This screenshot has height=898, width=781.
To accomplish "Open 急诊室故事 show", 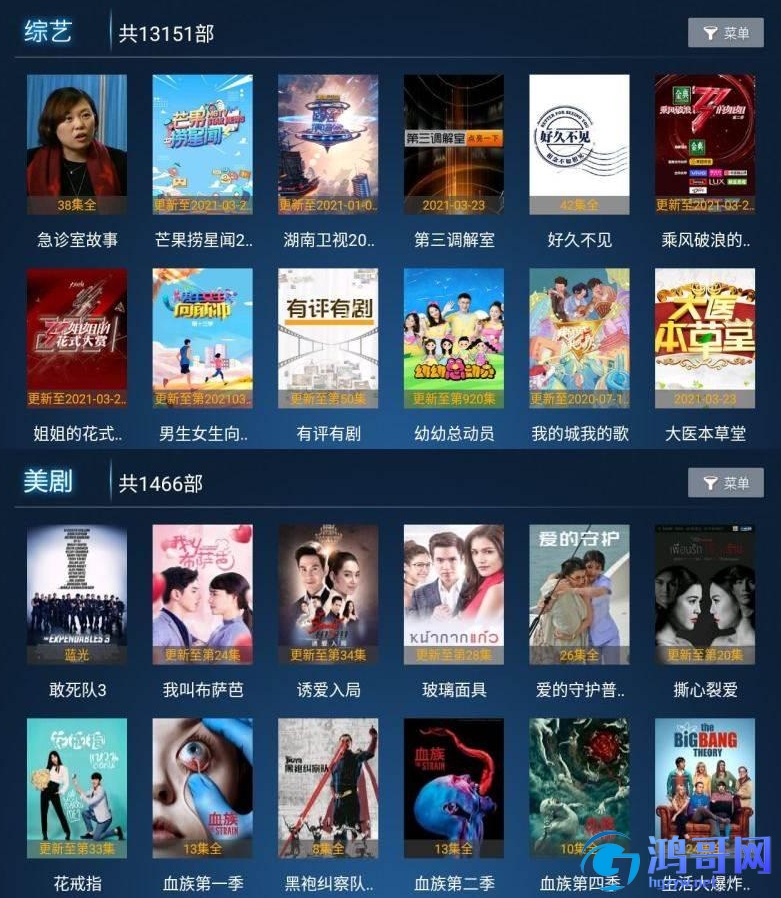I will coord(77,144).
